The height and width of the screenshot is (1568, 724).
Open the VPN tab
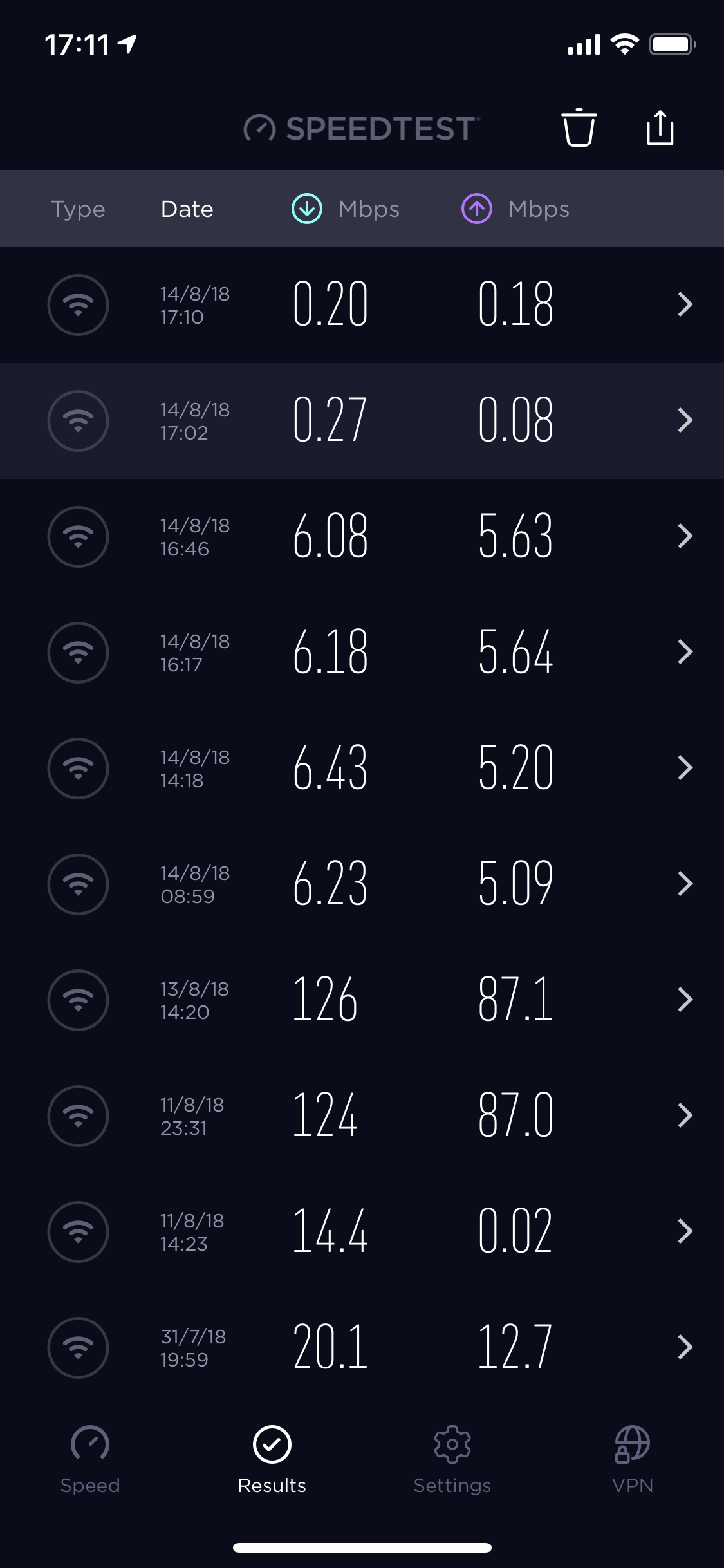[x=633, y=1460]
